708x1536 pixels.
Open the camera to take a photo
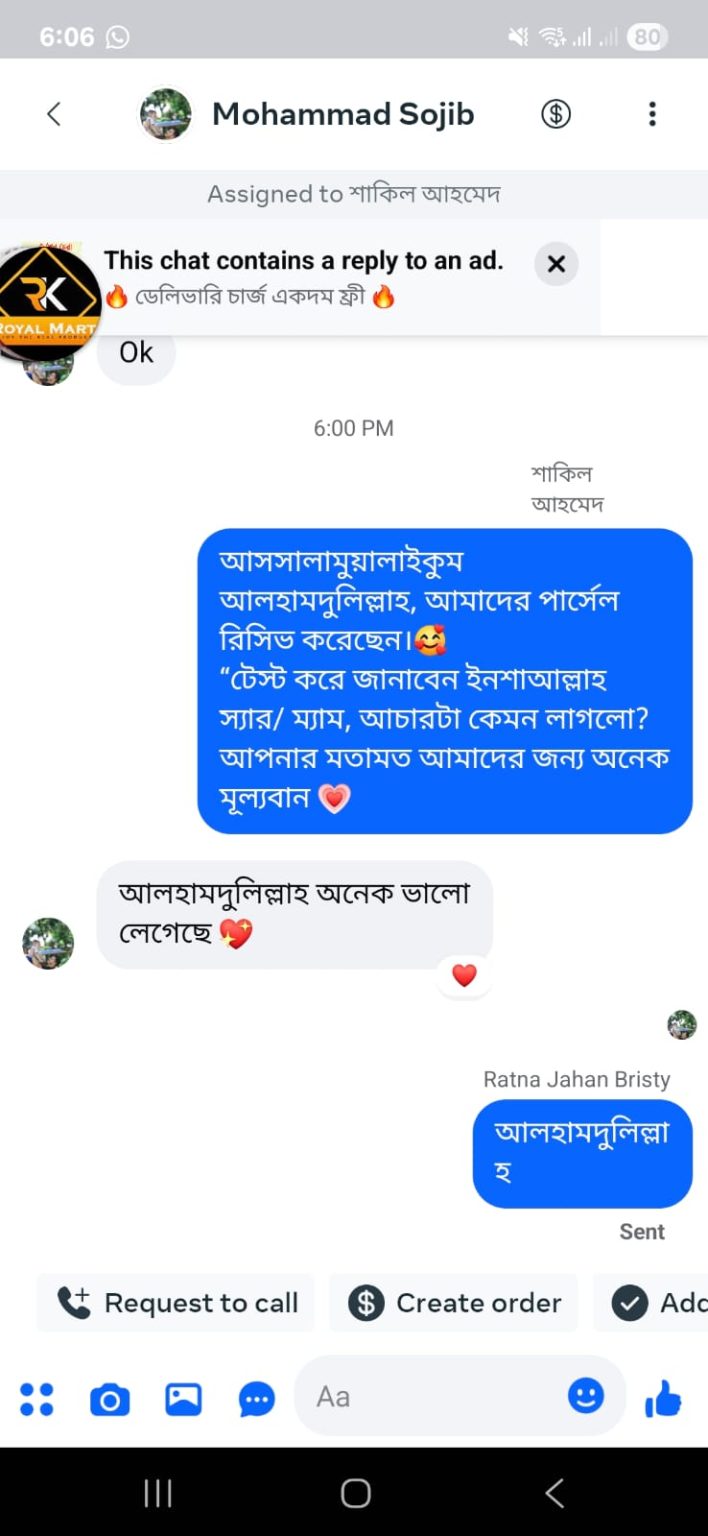(110, 1399)
